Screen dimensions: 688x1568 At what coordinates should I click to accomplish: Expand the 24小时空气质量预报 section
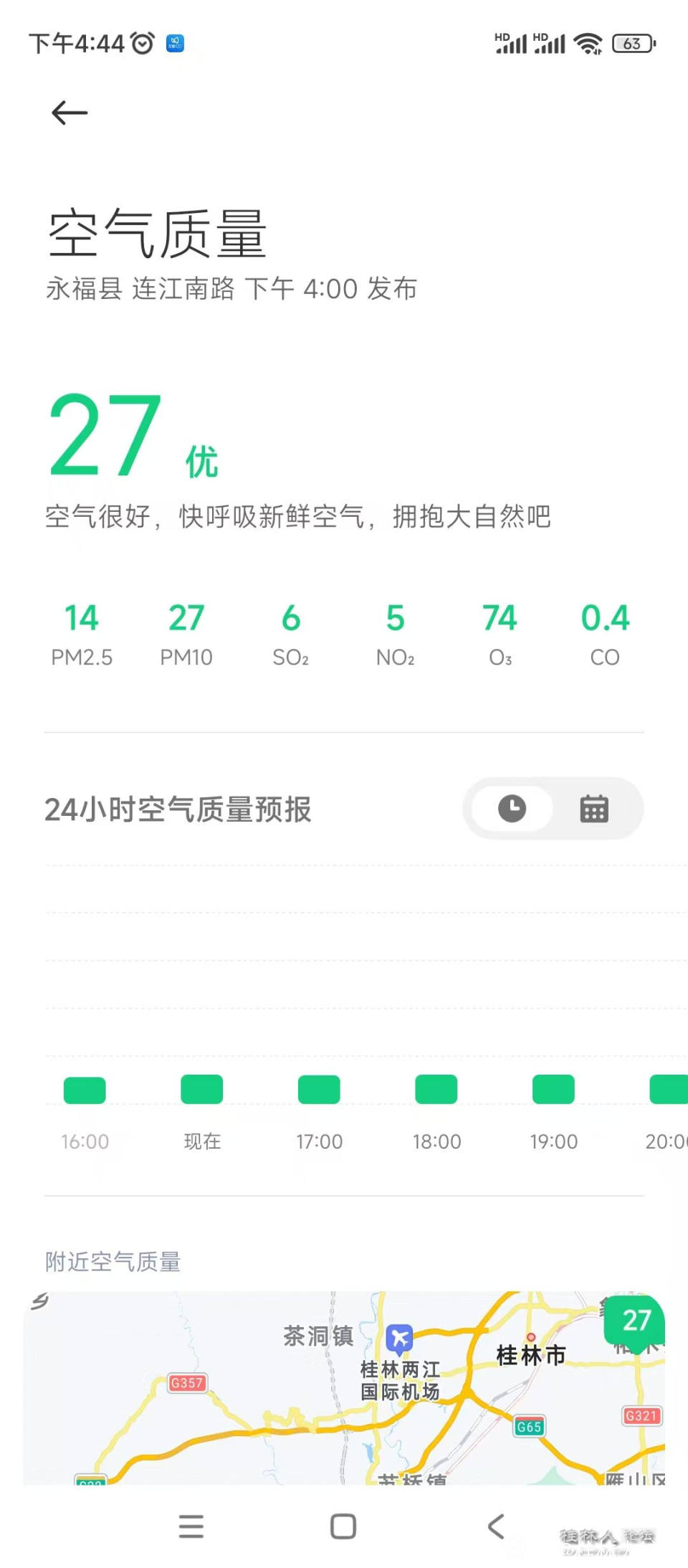point(178,810)
